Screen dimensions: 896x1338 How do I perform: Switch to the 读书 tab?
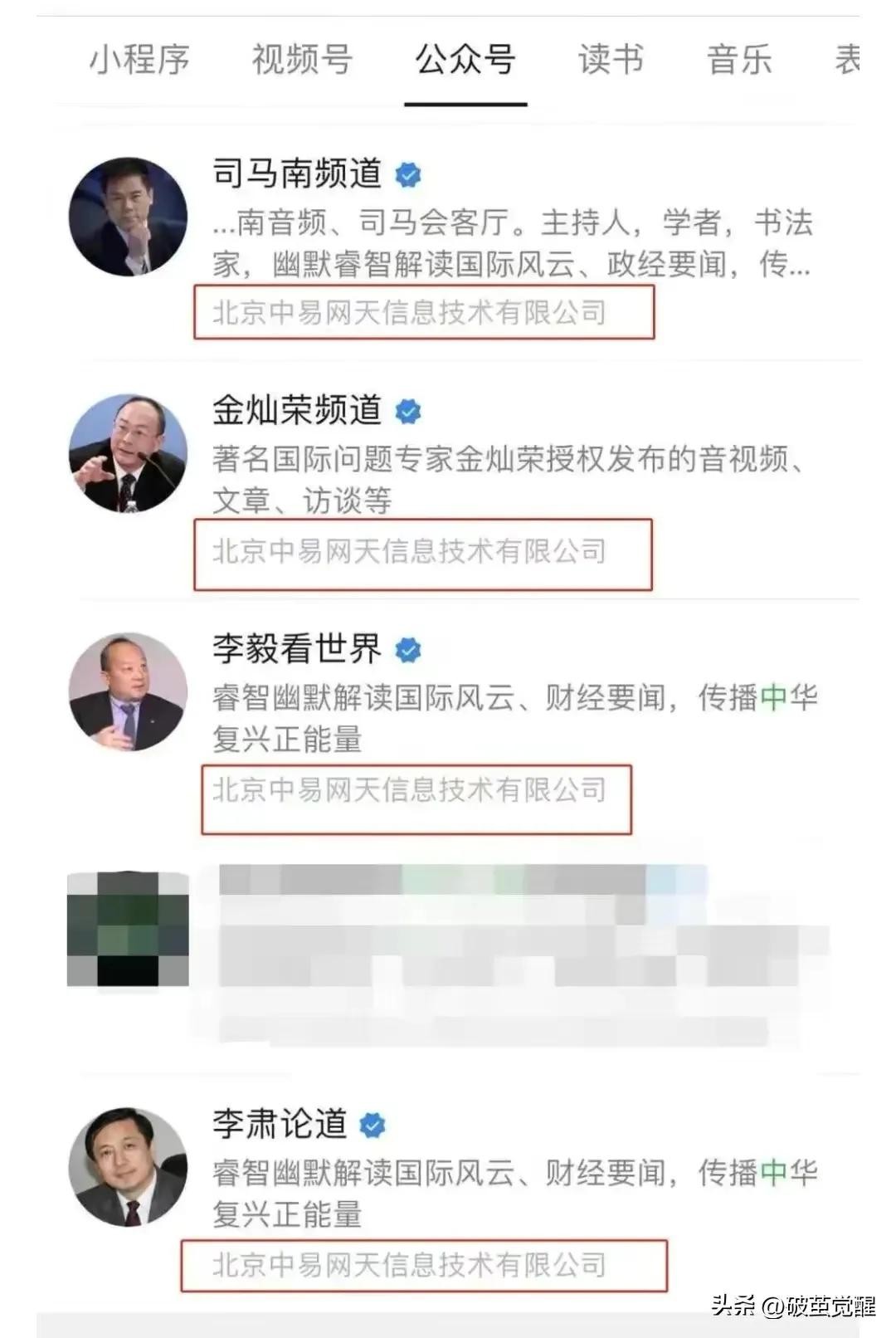[611, 61]
